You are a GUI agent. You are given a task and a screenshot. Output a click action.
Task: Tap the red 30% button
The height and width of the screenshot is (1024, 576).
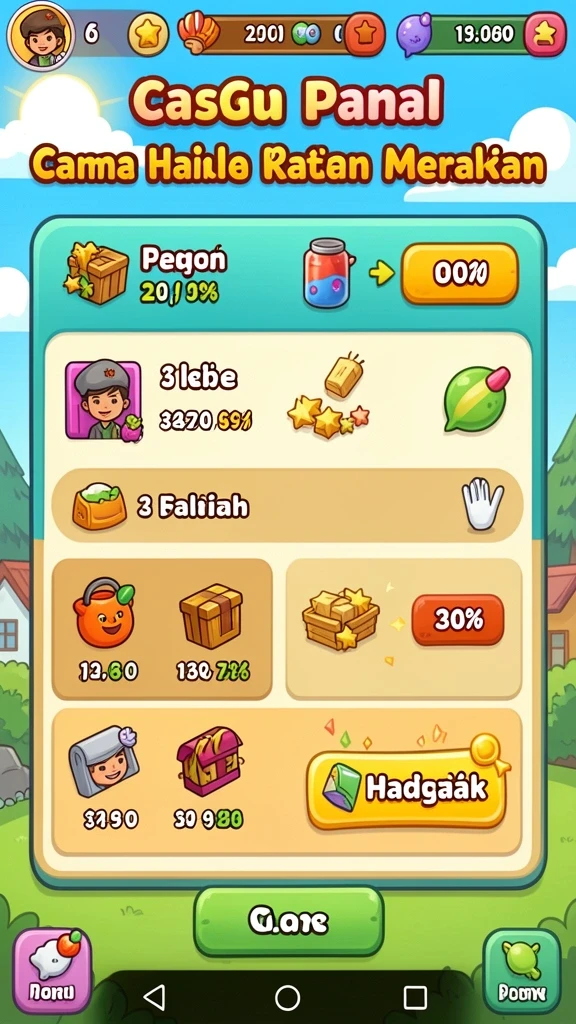(x=458, y=619)
